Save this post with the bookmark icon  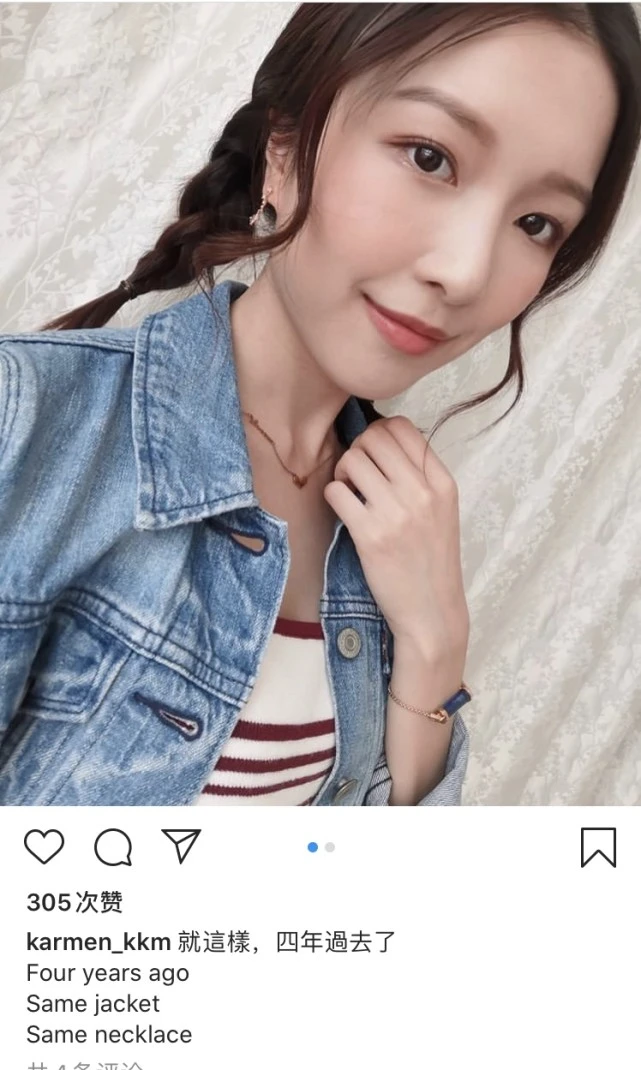pyautogui.click(x=598, y=847)
